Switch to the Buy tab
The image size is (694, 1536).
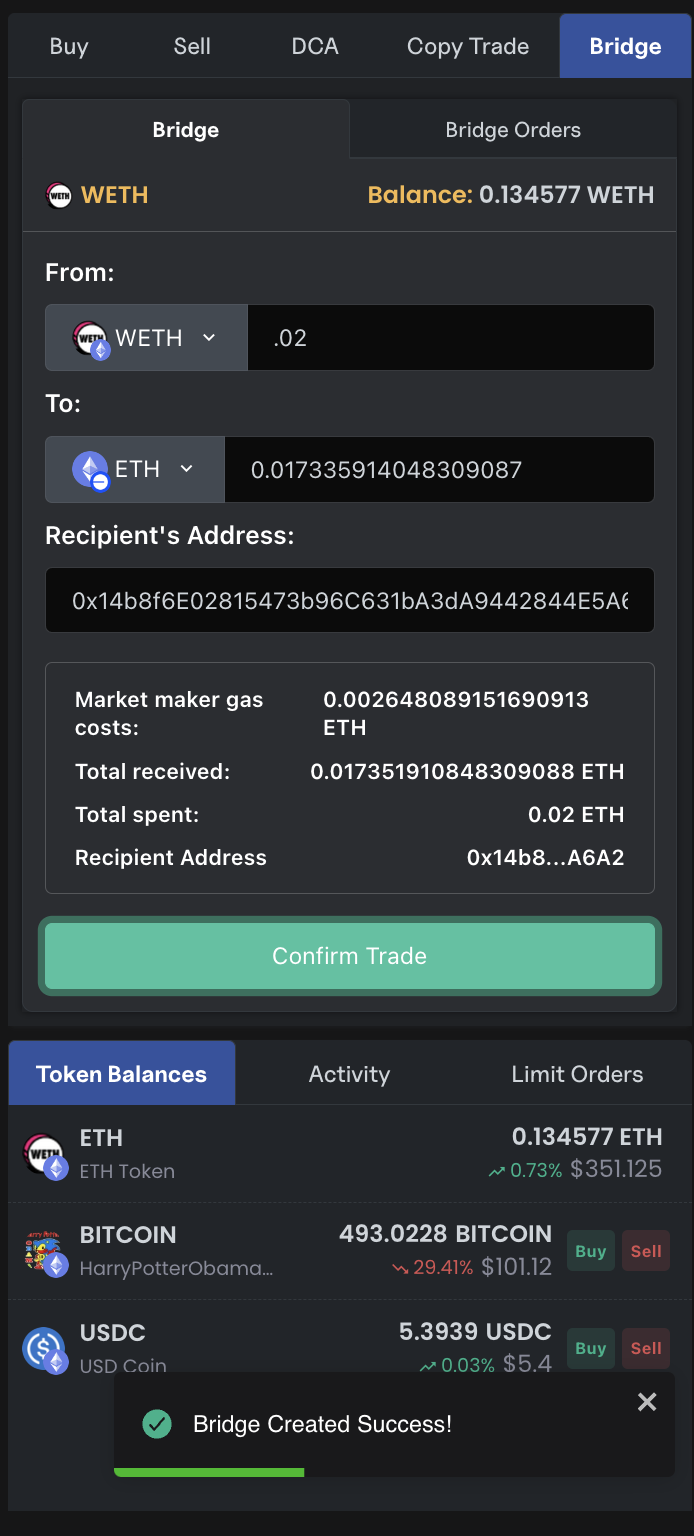69,46
